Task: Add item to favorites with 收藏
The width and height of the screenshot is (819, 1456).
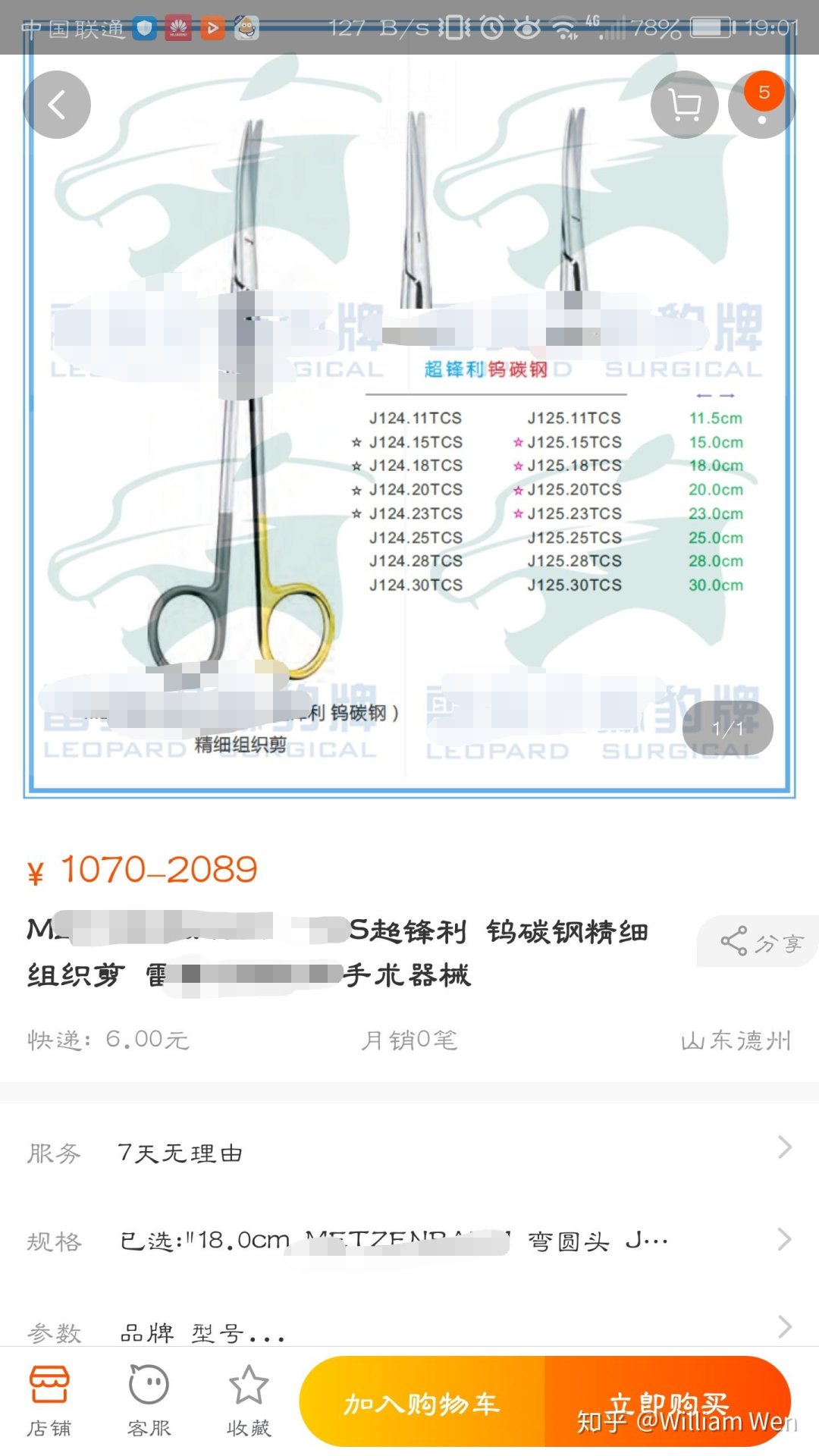Action: (249, 1401)
